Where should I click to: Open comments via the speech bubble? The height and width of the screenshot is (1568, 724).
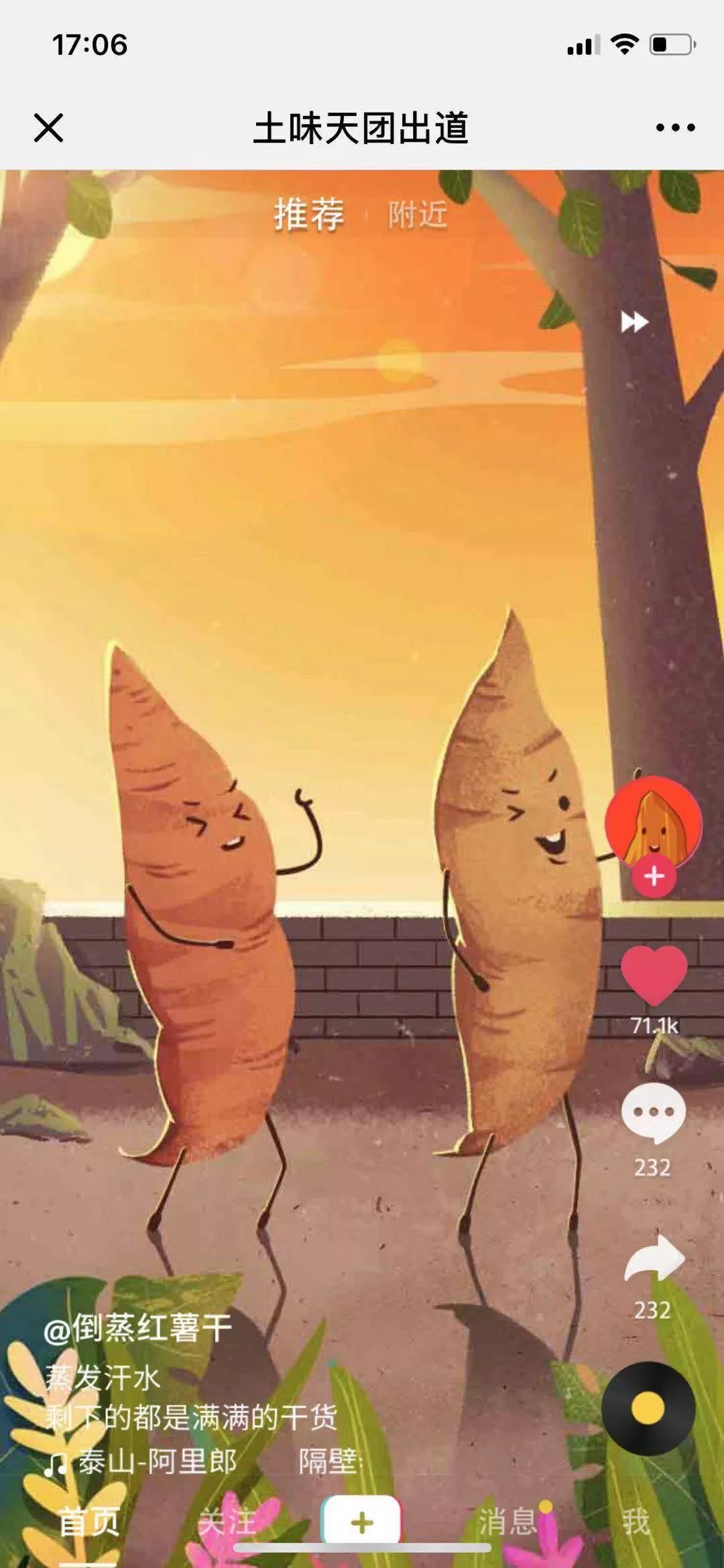(x=653, y=1113)
